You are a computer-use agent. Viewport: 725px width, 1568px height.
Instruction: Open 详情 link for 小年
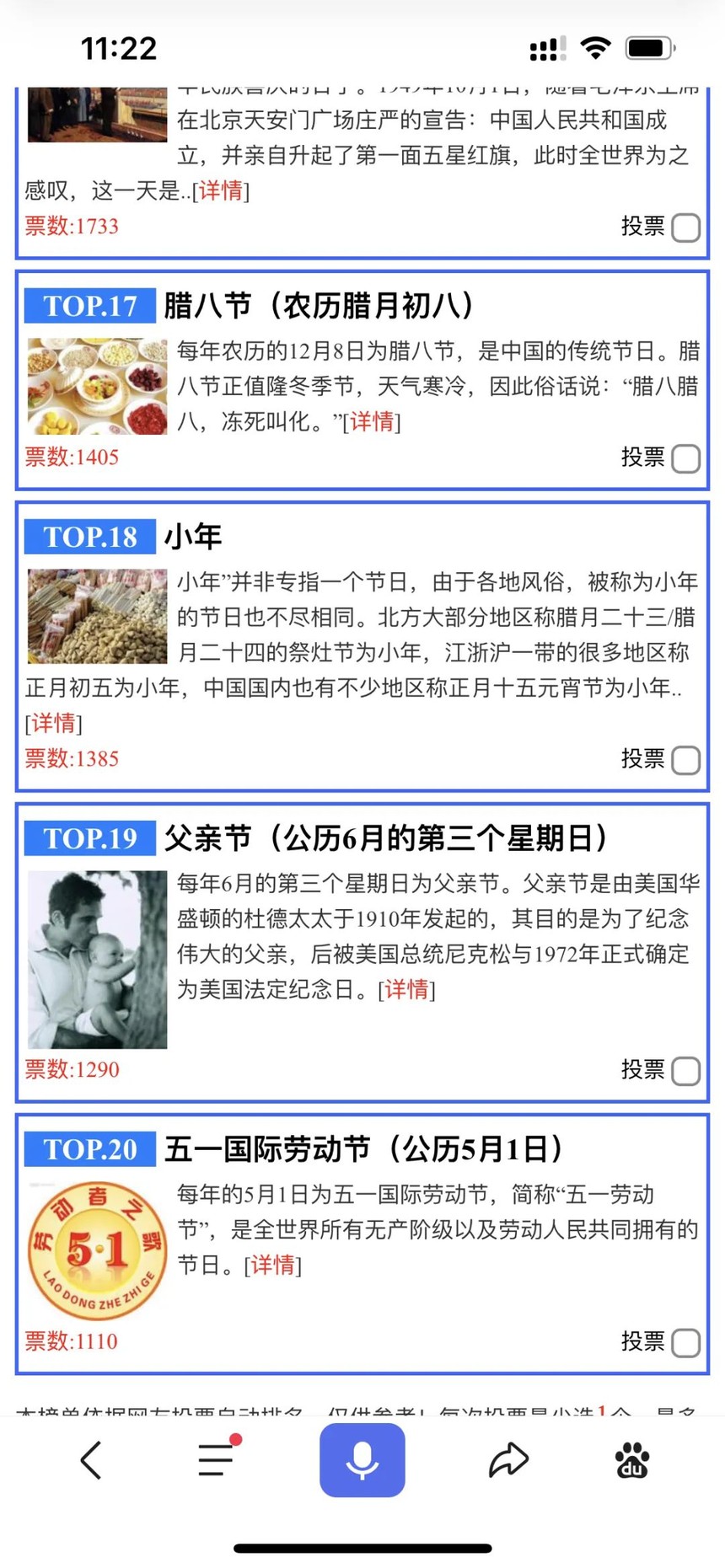click(53, 723)
